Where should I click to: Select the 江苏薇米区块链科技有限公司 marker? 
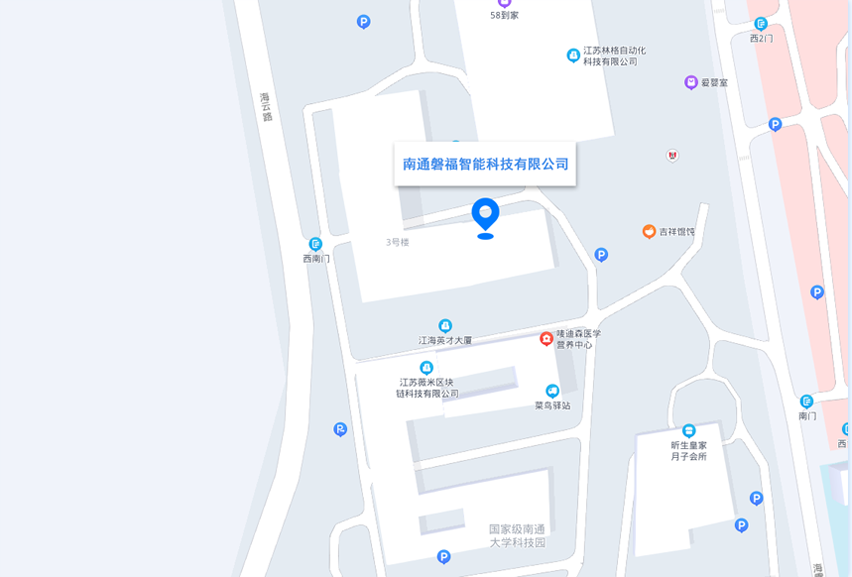point(427,368)
